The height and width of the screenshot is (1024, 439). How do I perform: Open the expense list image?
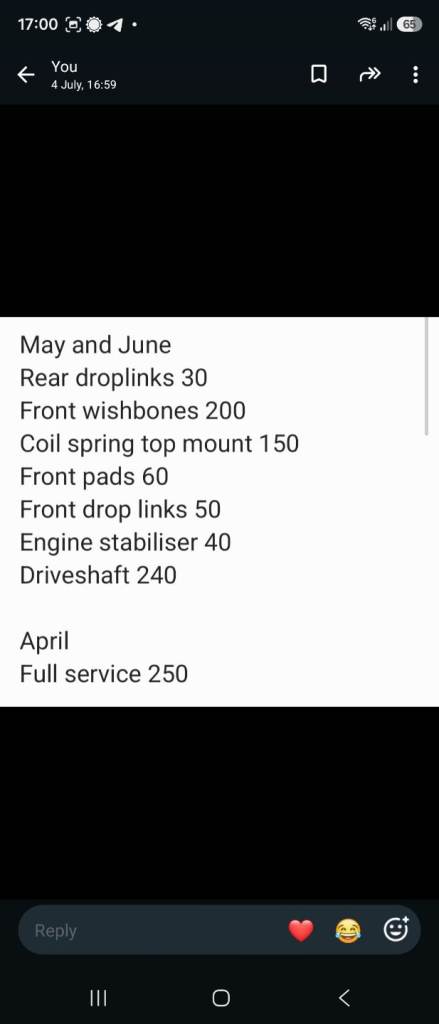(220, 511)
